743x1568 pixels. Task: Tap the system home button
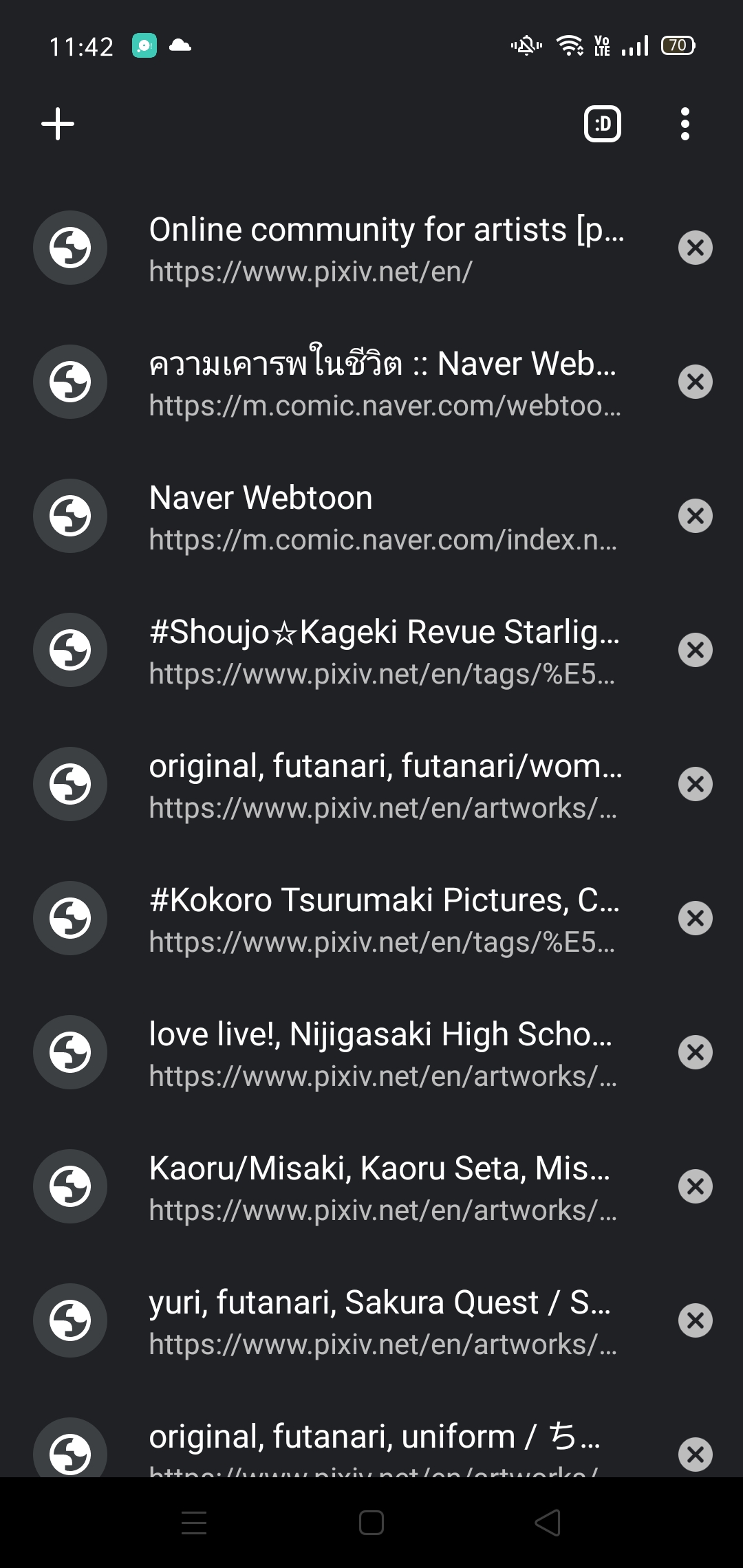point(371,1523)
